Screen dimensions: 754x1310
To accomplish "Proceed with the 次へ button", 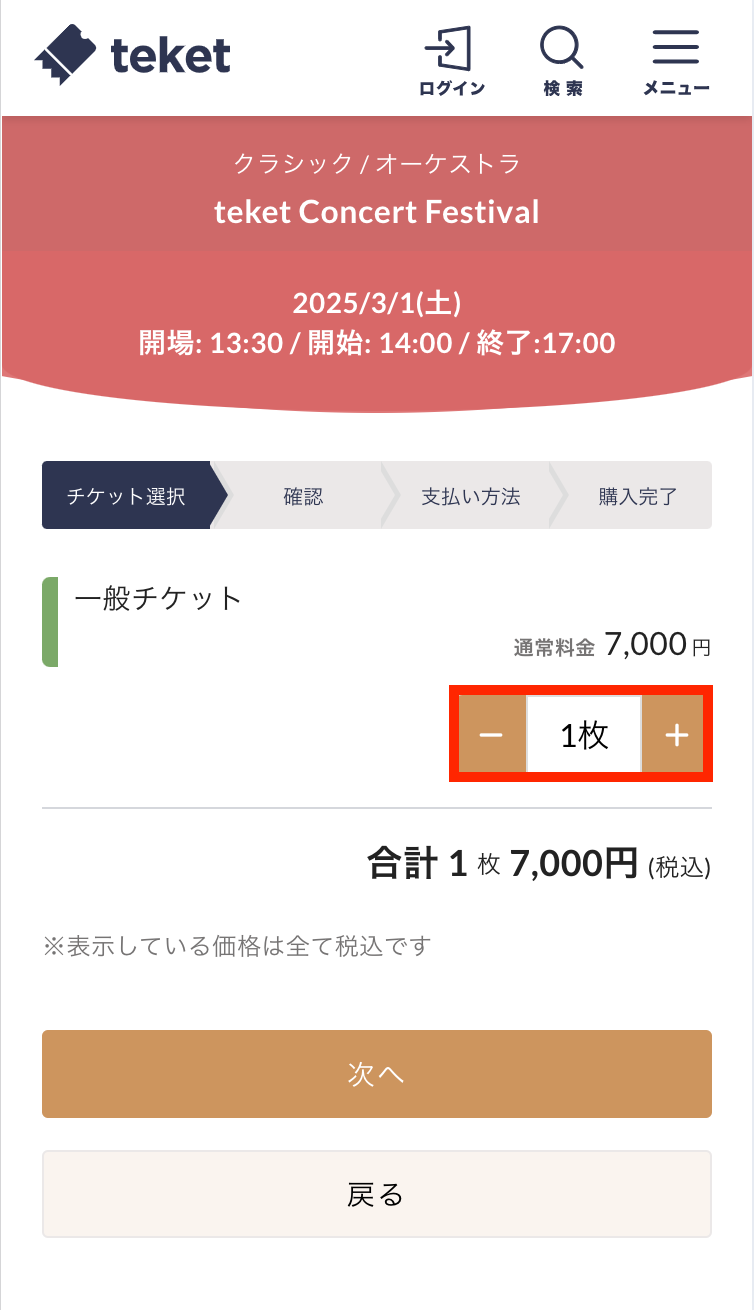I will 376,1074.
